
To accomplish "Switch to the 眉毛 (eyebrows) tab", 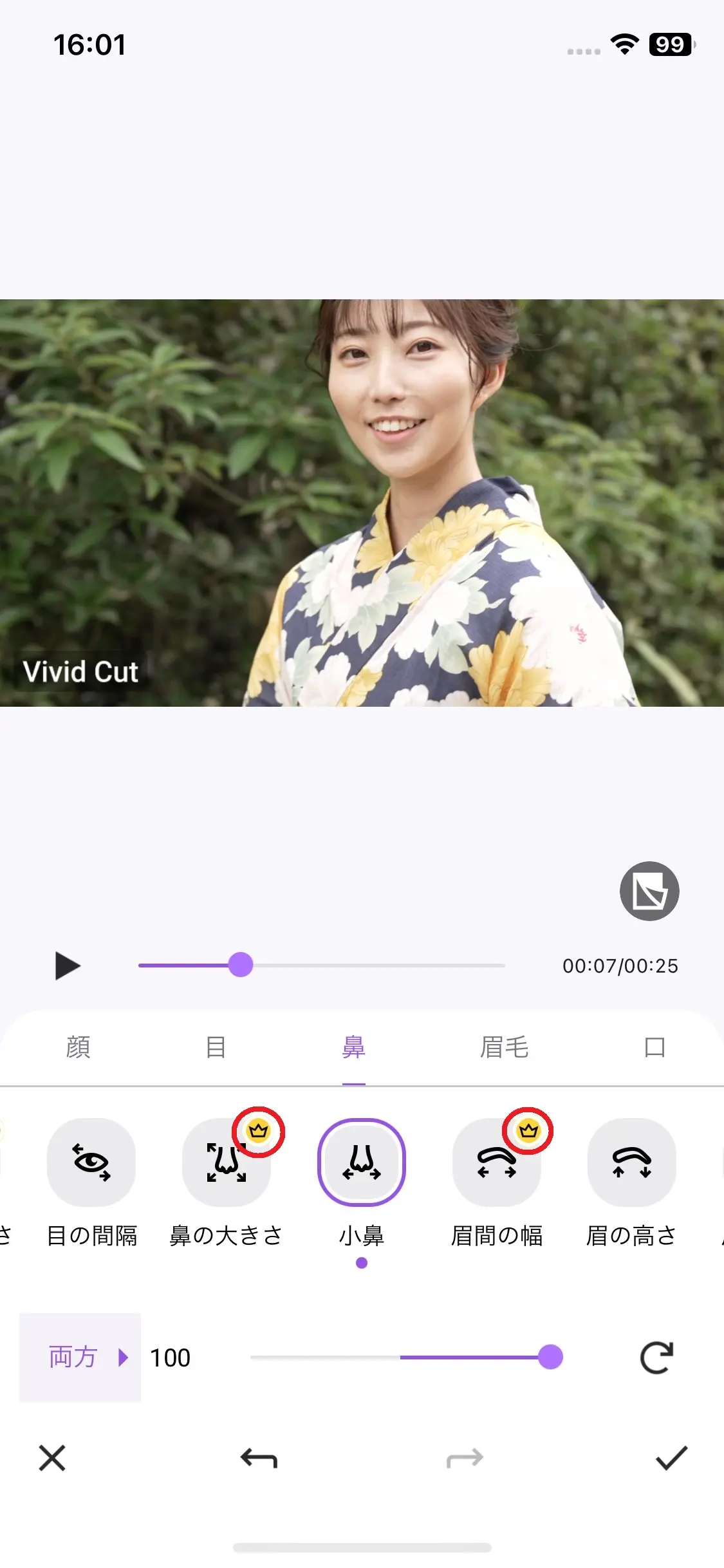I will pos(505,1047).
